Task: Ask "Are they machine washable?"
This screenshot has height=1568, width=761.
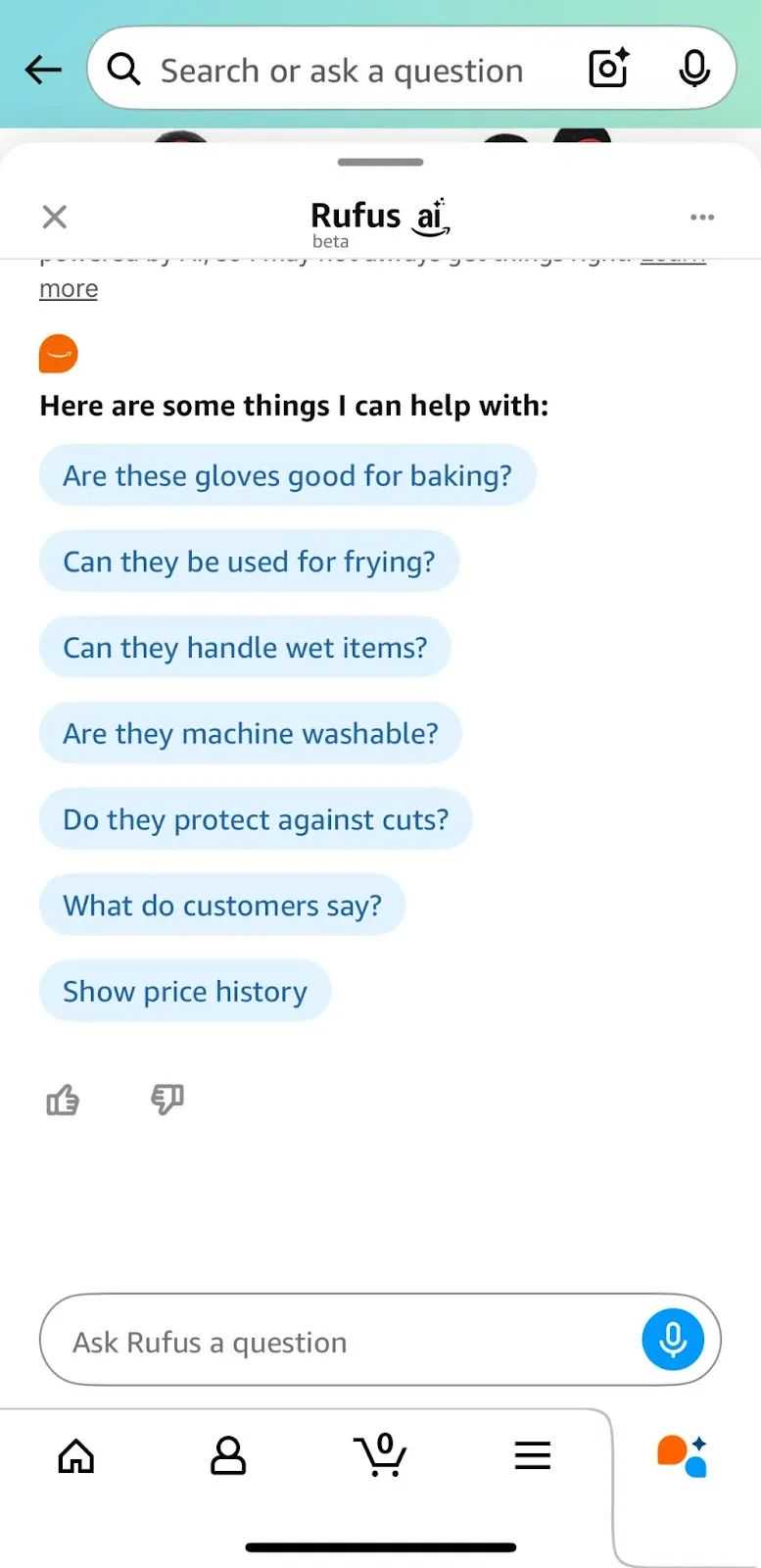Action: click(250, 734)
